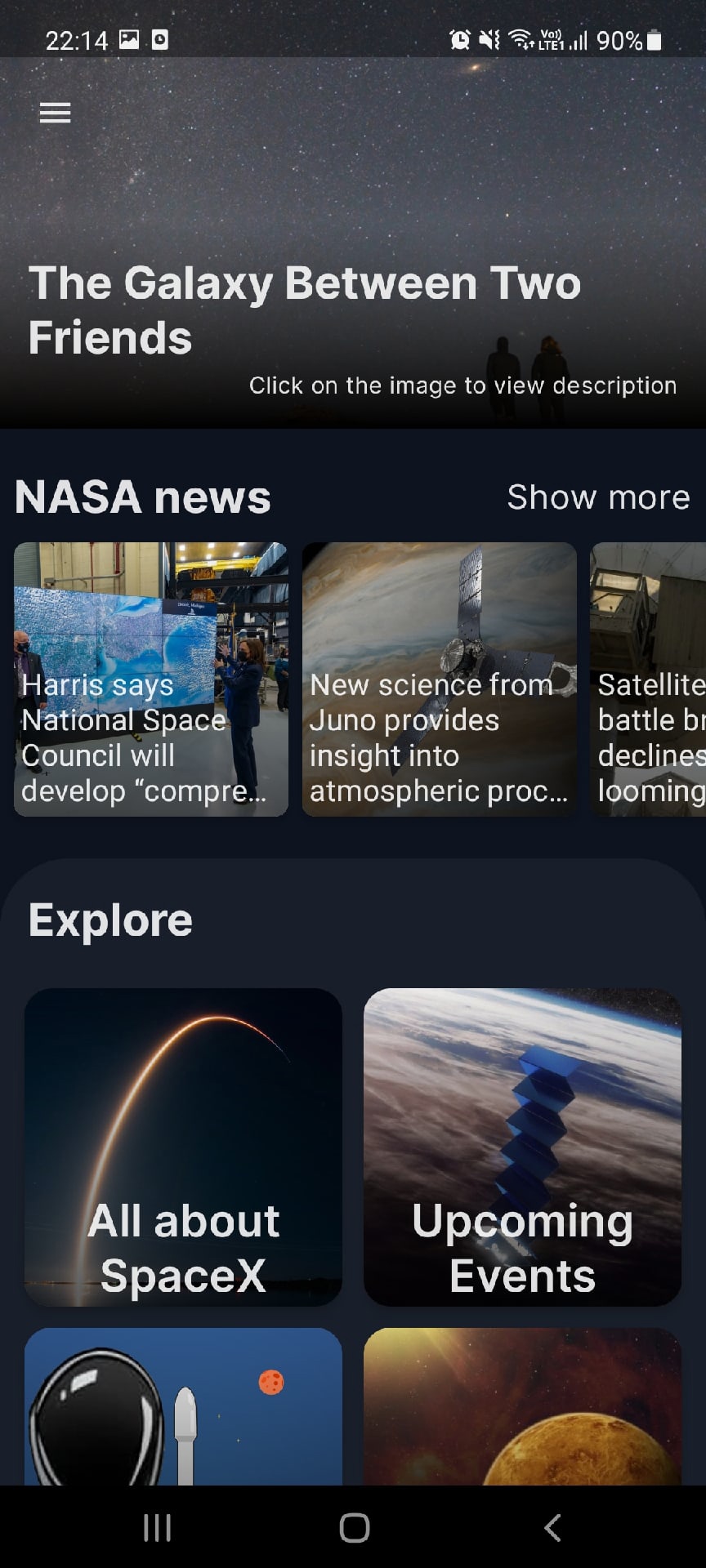Open the hamburger drawer menu
Image resolution: width=706 pixels, height=1568 pixels.
tap(55, 113)
